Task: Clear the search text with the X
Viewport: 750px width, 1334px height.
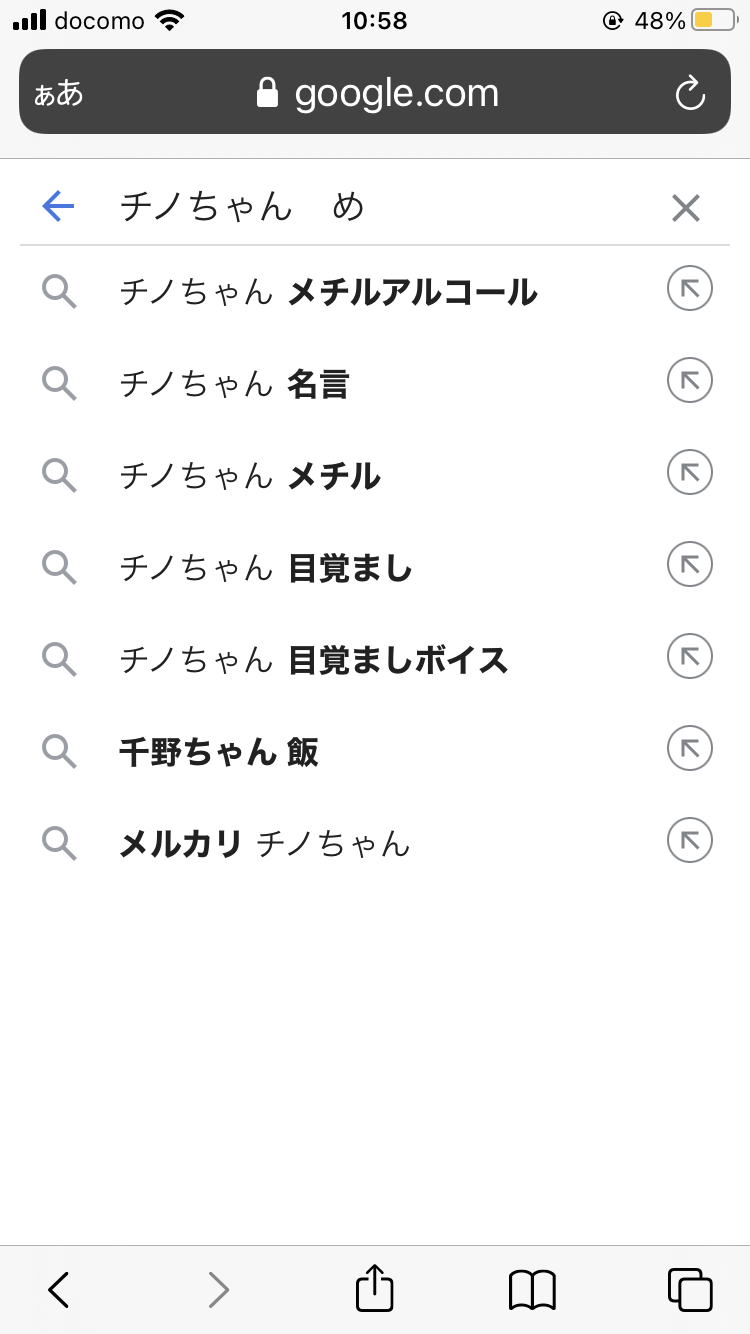Action: 686,208
